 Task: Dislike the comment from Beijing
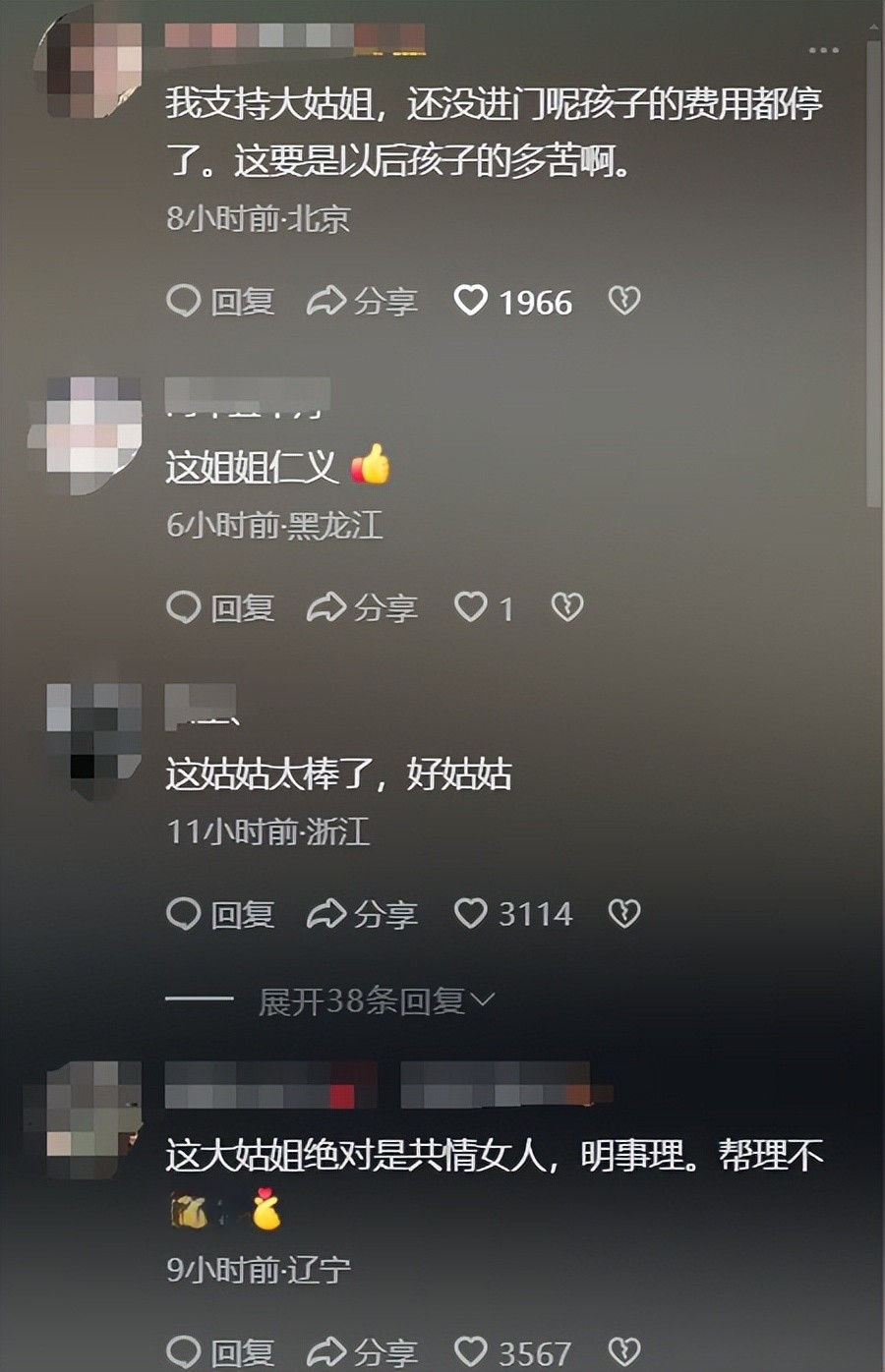(x=624, y=301)
